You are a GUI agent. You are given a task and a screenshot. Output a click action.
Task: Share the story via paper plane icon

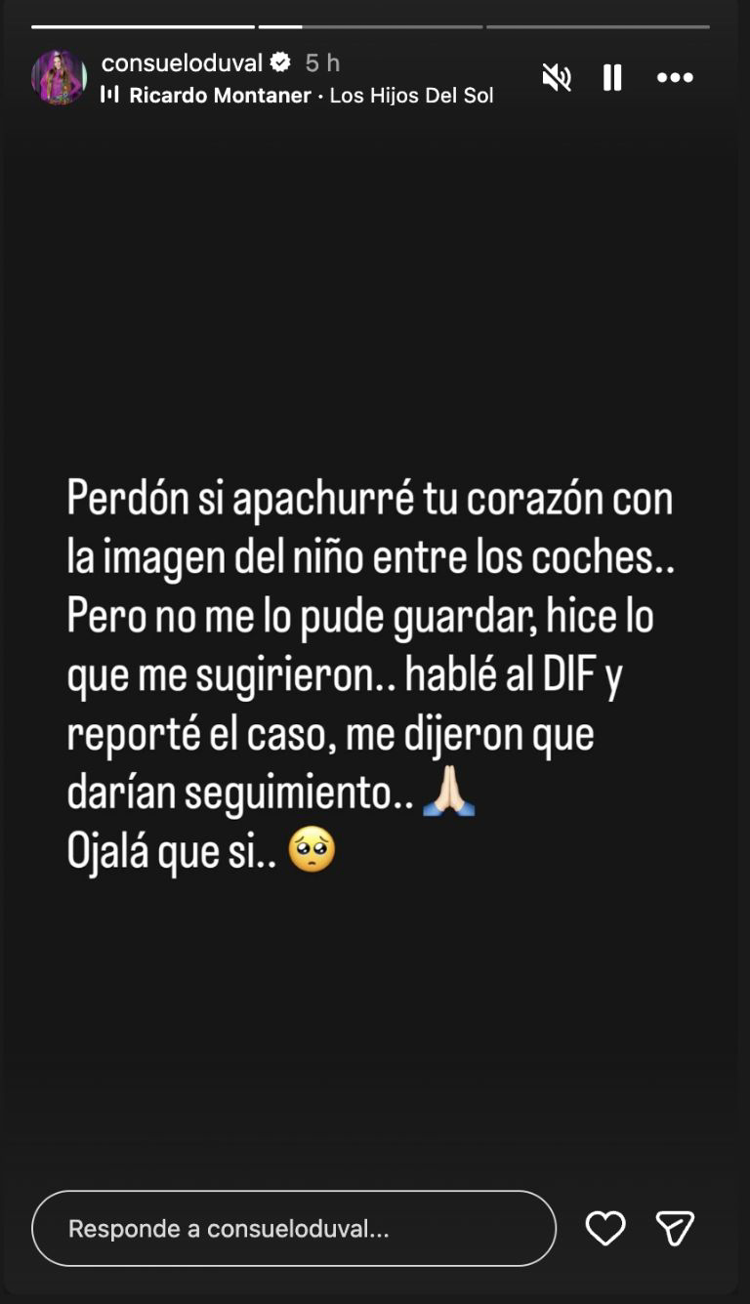pos(675,1228)
